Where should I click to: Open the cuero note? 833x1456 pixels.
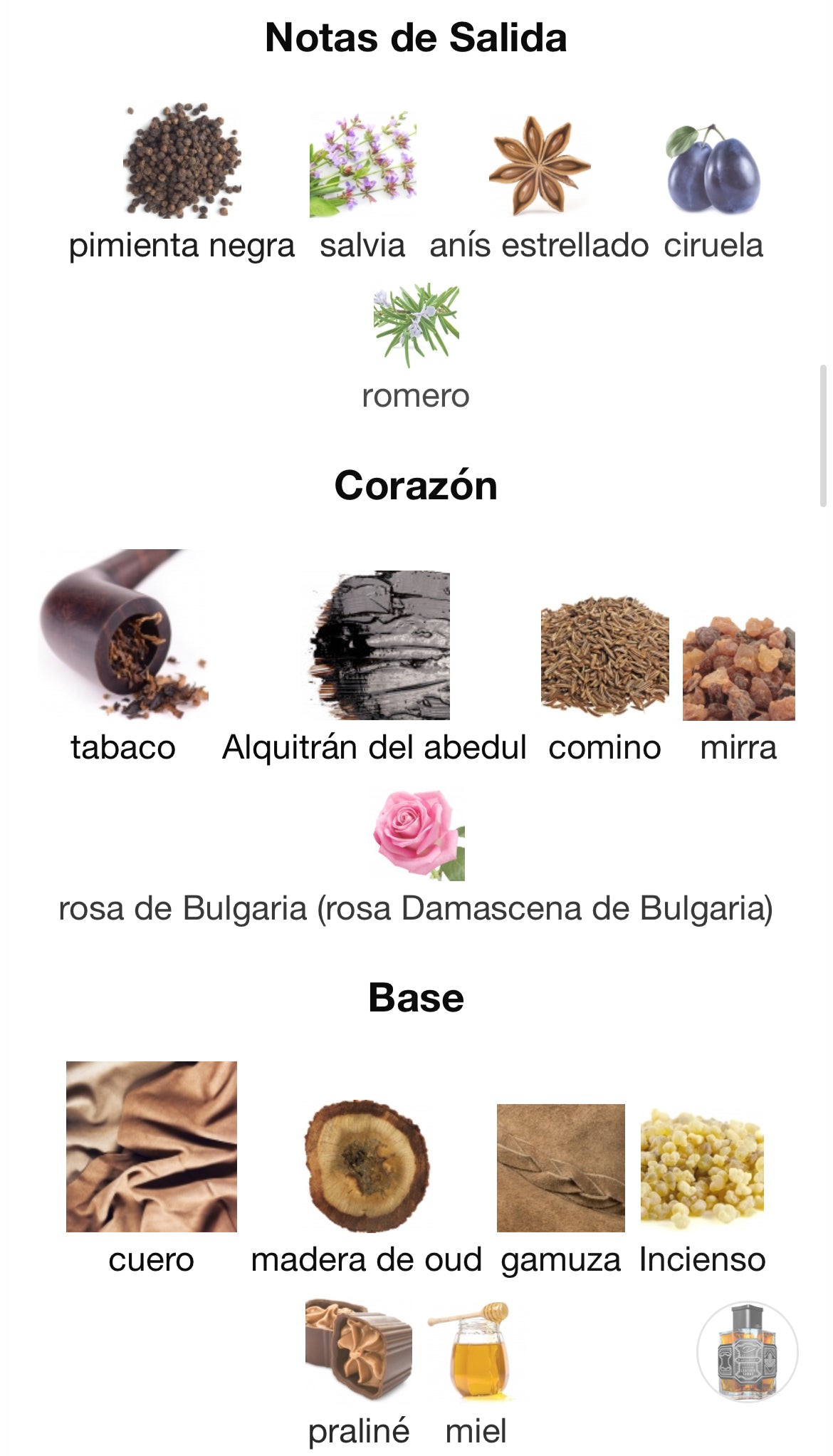pyautogui.click(x=151, y=1147)
